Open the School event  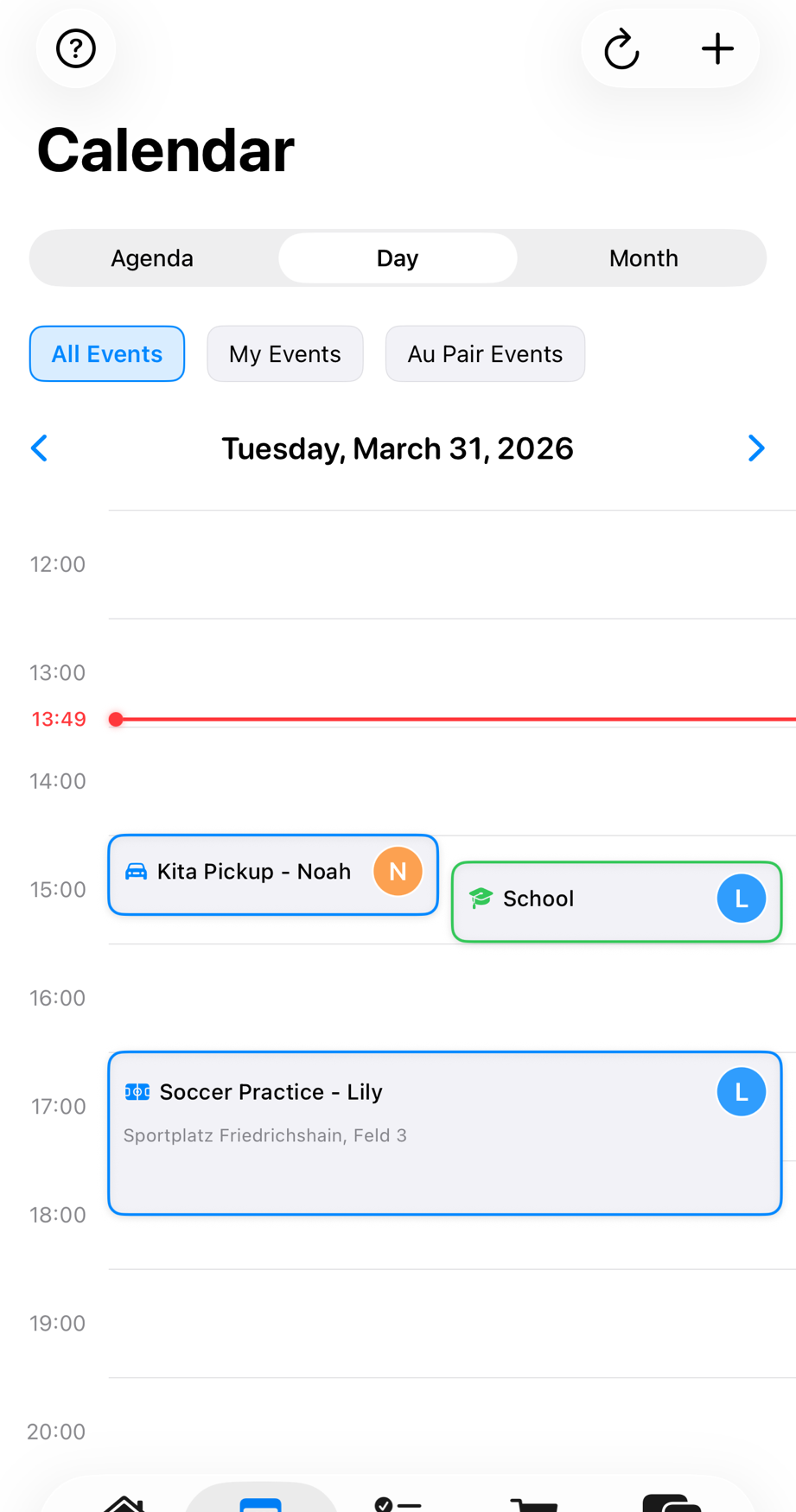[616, 901]
